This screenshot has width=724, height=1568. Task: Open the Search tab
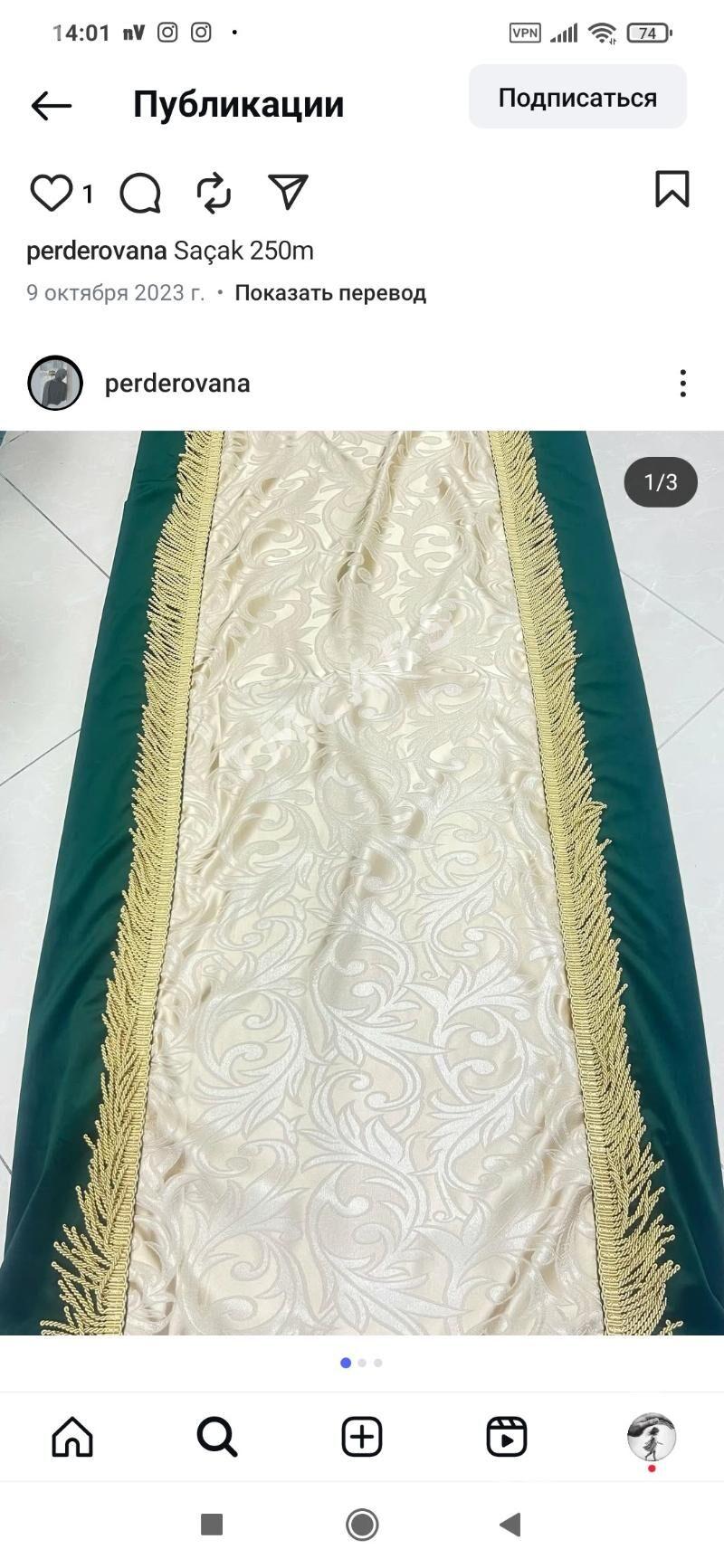[x=217, y=1437]
